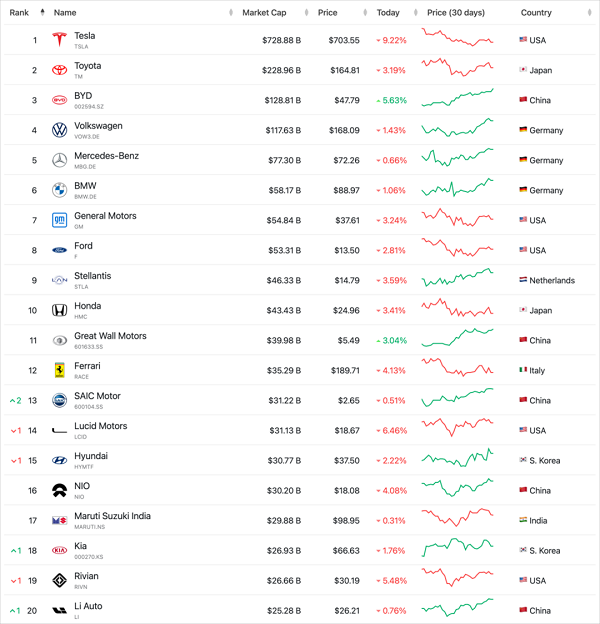Select the Li Auto row

point(88,606)
